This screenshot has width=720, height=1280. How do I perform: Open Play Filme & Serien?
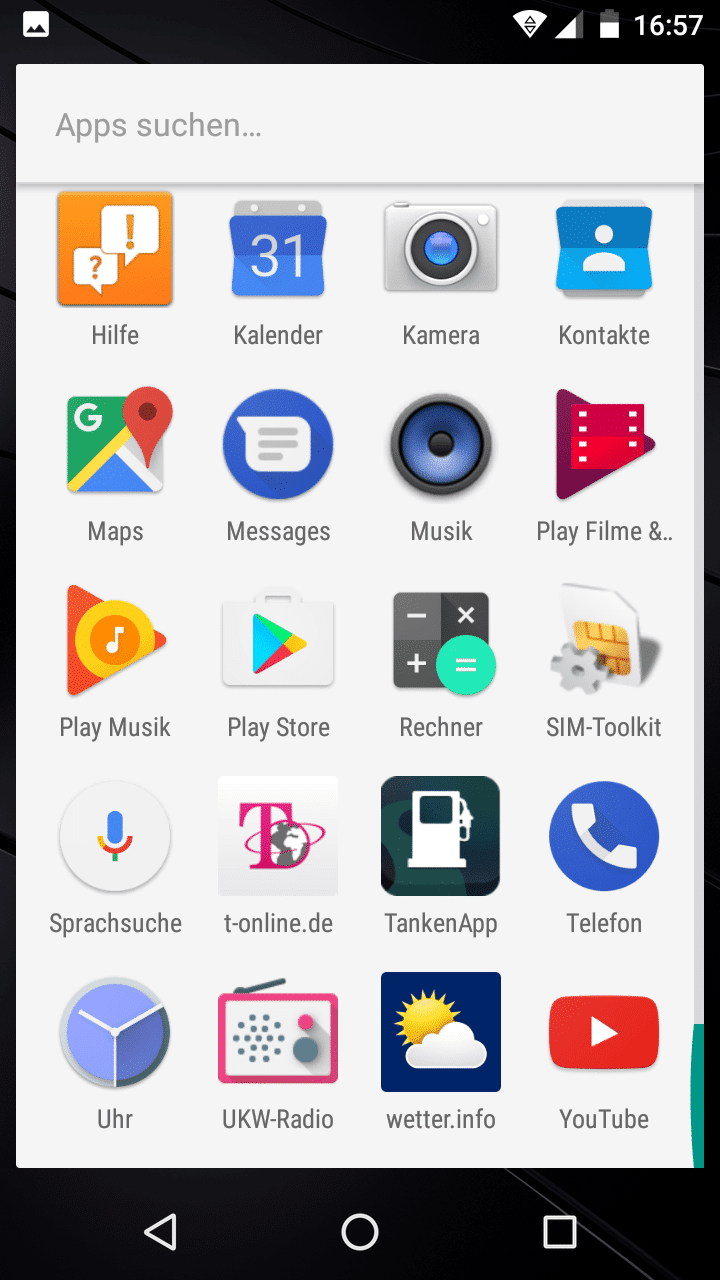click(x=604, y=444)
